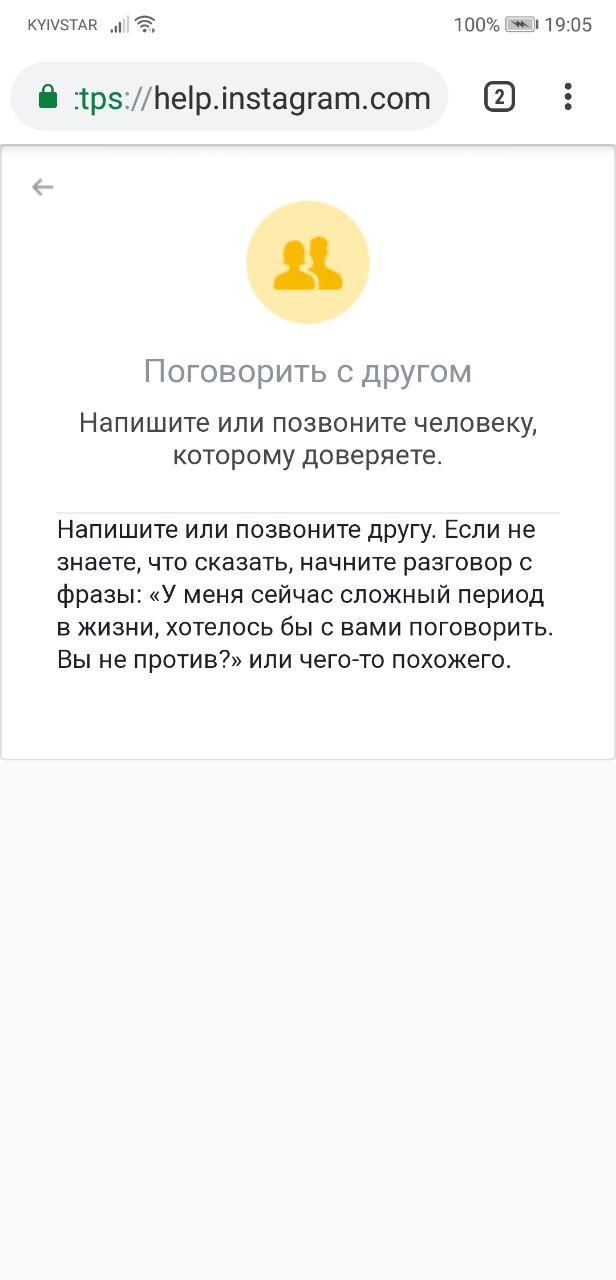Screen dimensions: 616x1280
Task: Open Chrome's three-dot overflow menu
Action: (567, 97)
